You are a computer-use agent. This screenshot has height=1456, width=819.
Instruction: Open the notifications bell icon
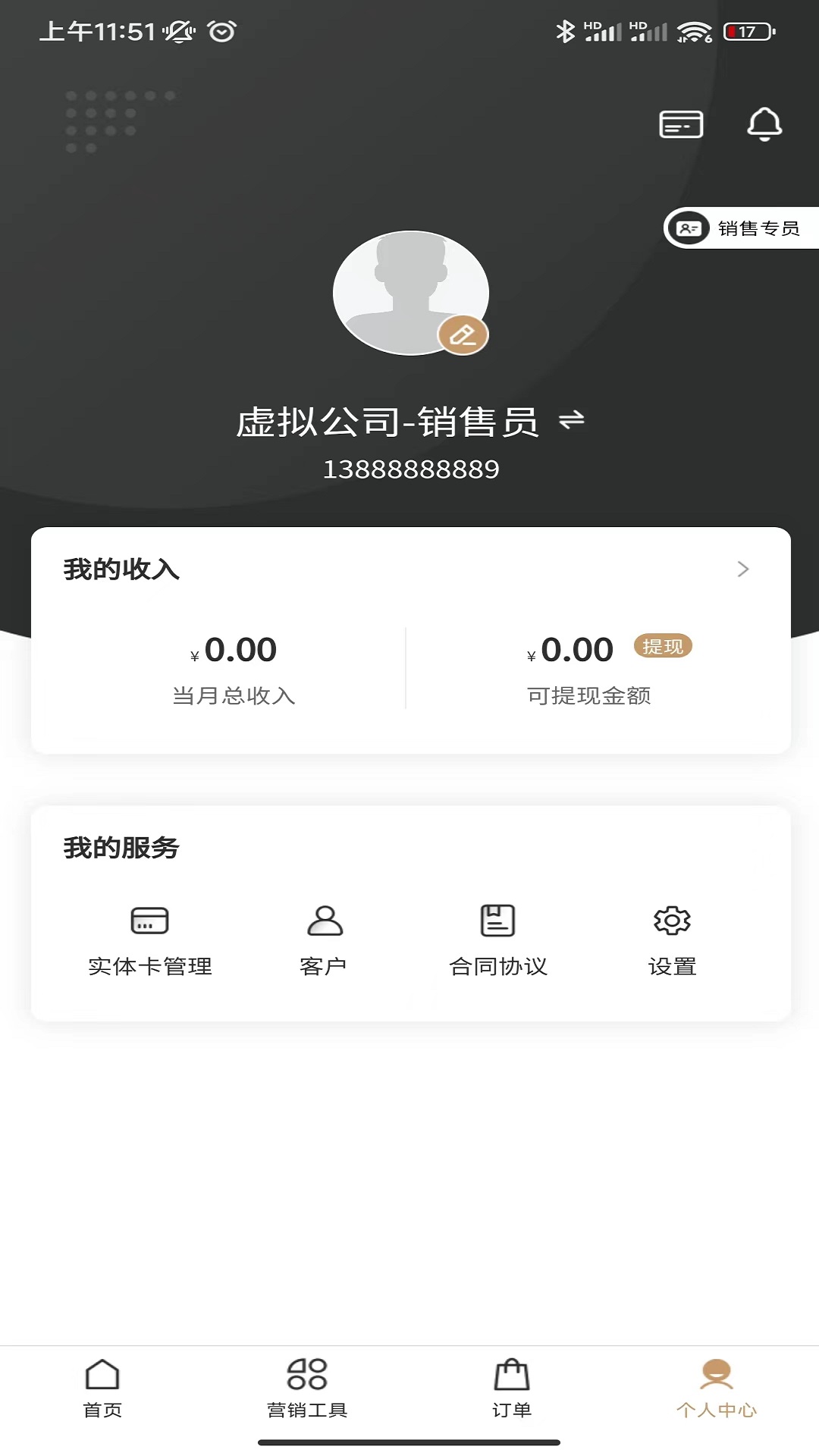pos(764,124)
